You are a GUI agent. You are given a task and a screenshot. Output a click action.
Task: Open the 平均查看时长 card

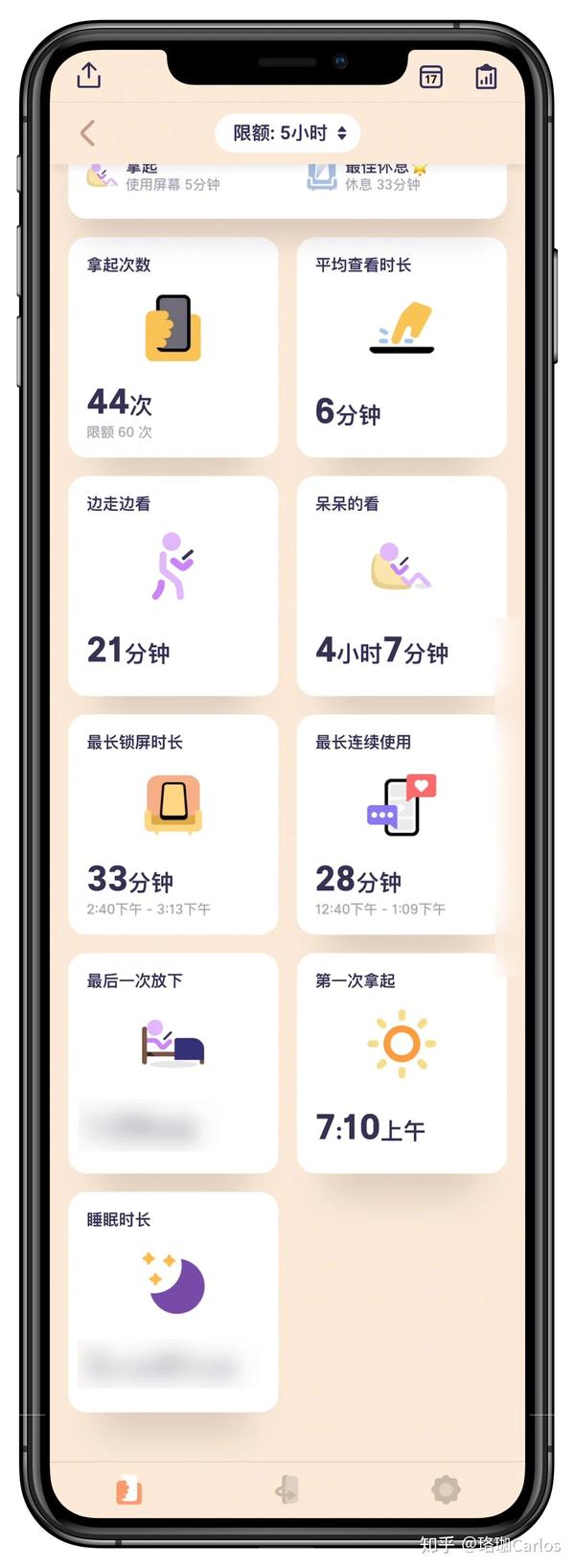(x=402, y=348)
